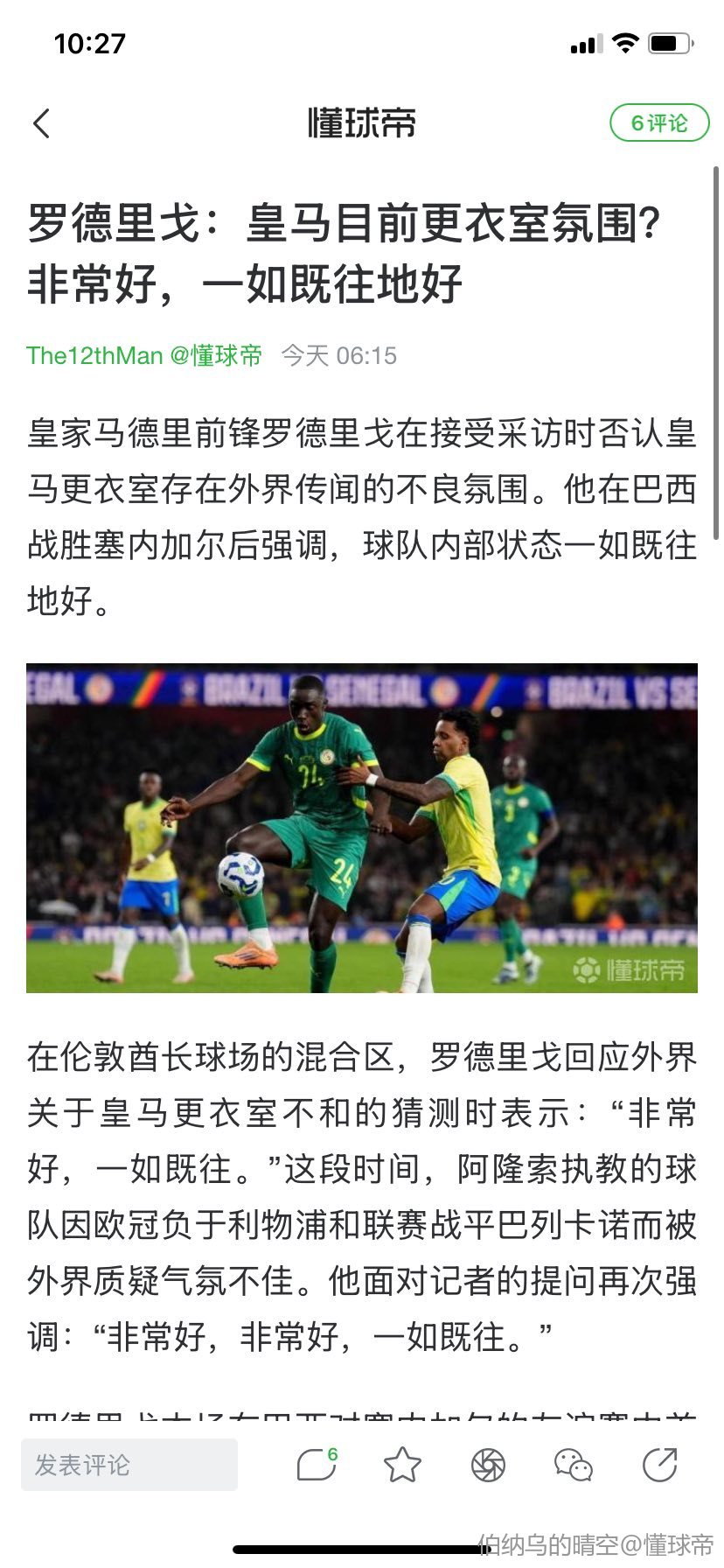Share the article to WeChat
Image resolution: width=724 pixels, height=1568 pixels.
[574, 1465]
